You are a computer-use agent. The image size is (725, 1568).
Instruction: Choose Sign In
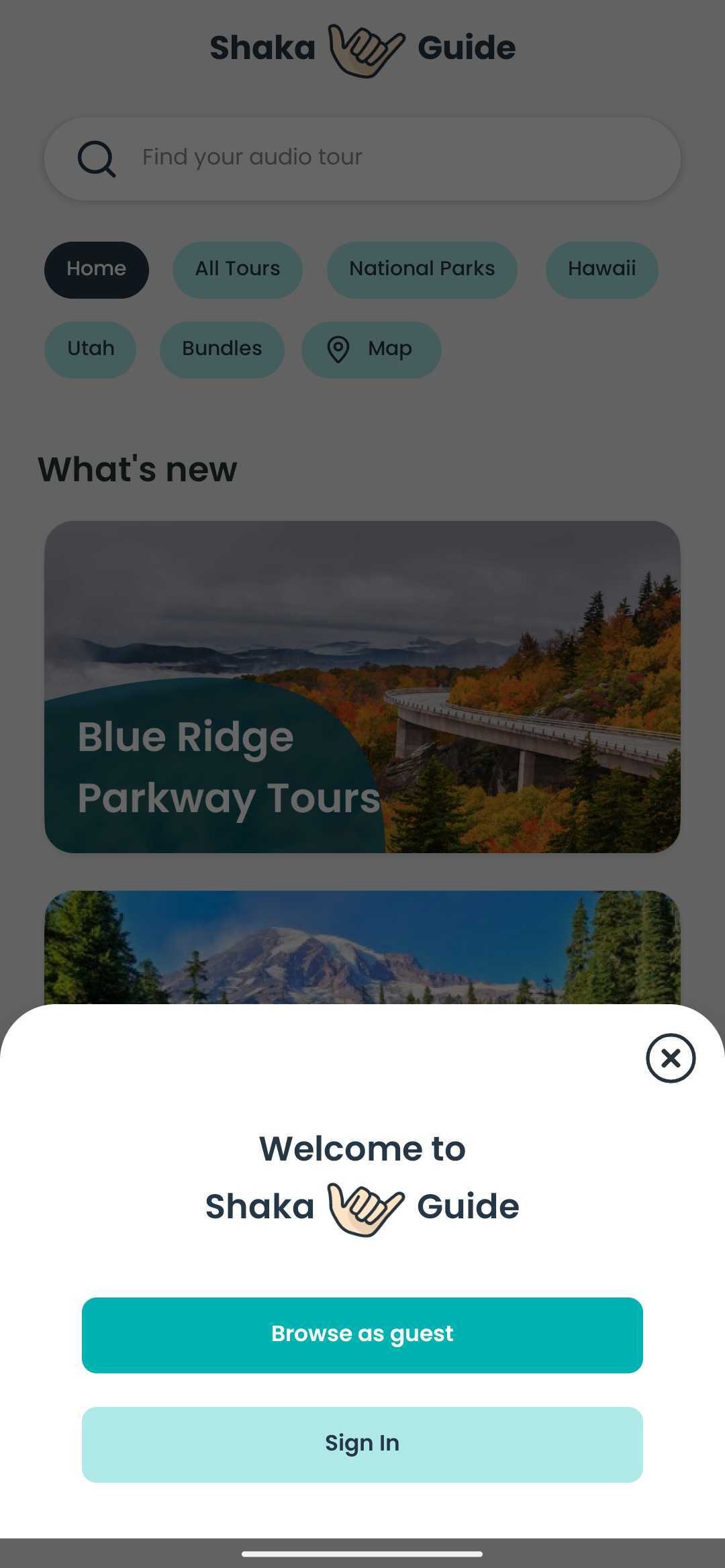pyautogui.click(x=362, y=1443)
